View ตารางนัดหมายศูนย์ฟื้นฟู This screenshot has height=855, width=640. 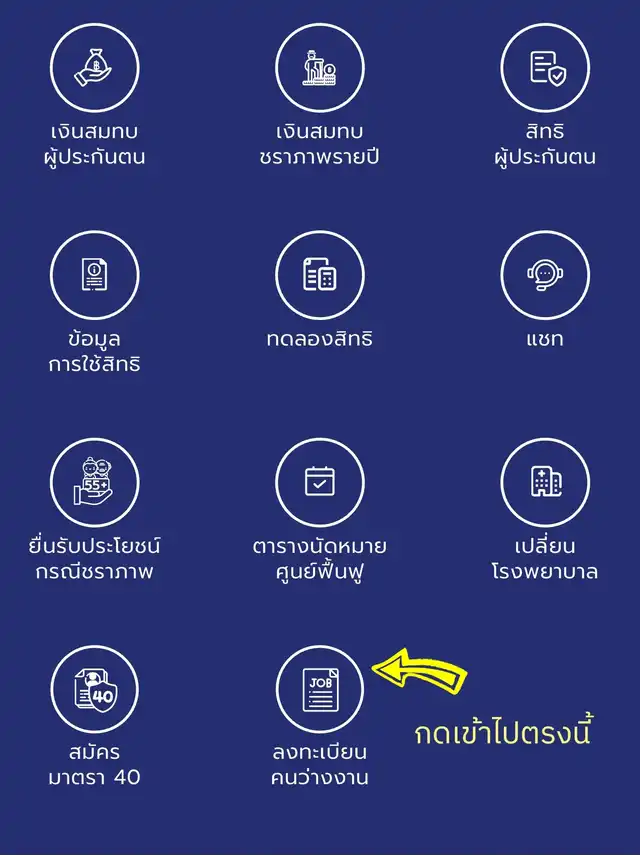320,482
